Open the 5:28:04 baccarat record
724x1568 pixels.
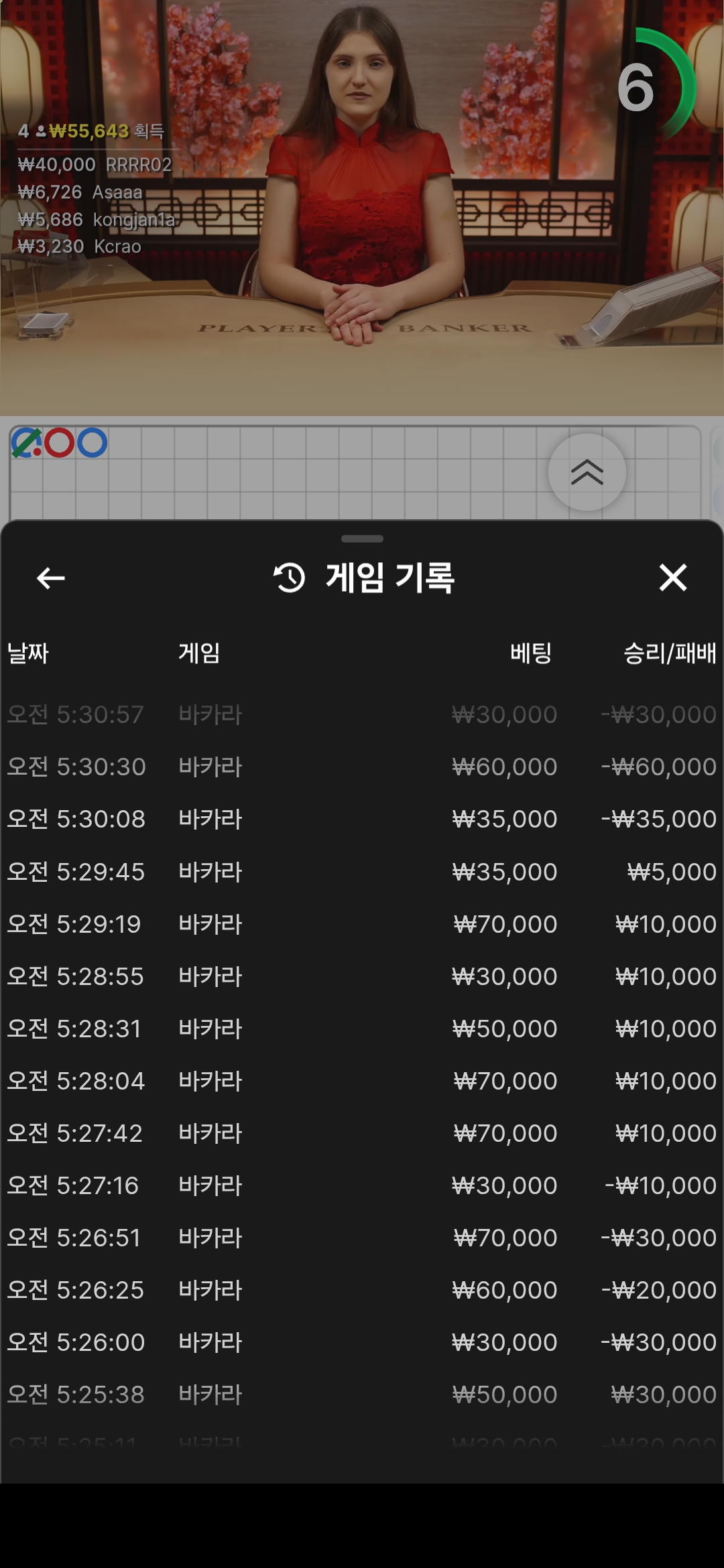coord(362,1081)
